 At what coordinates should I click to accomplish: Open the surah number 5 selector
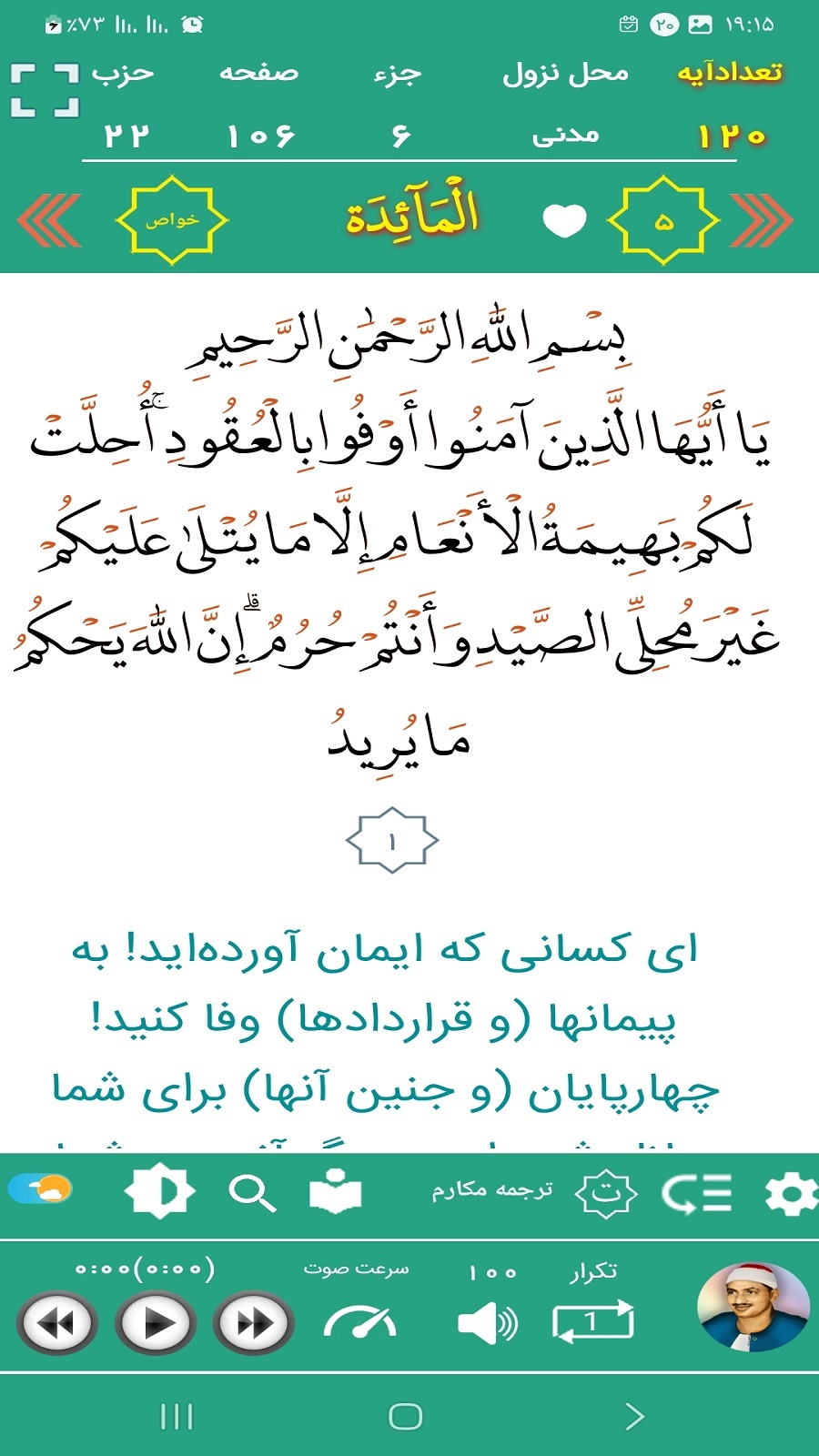click(x=663, y=220)
